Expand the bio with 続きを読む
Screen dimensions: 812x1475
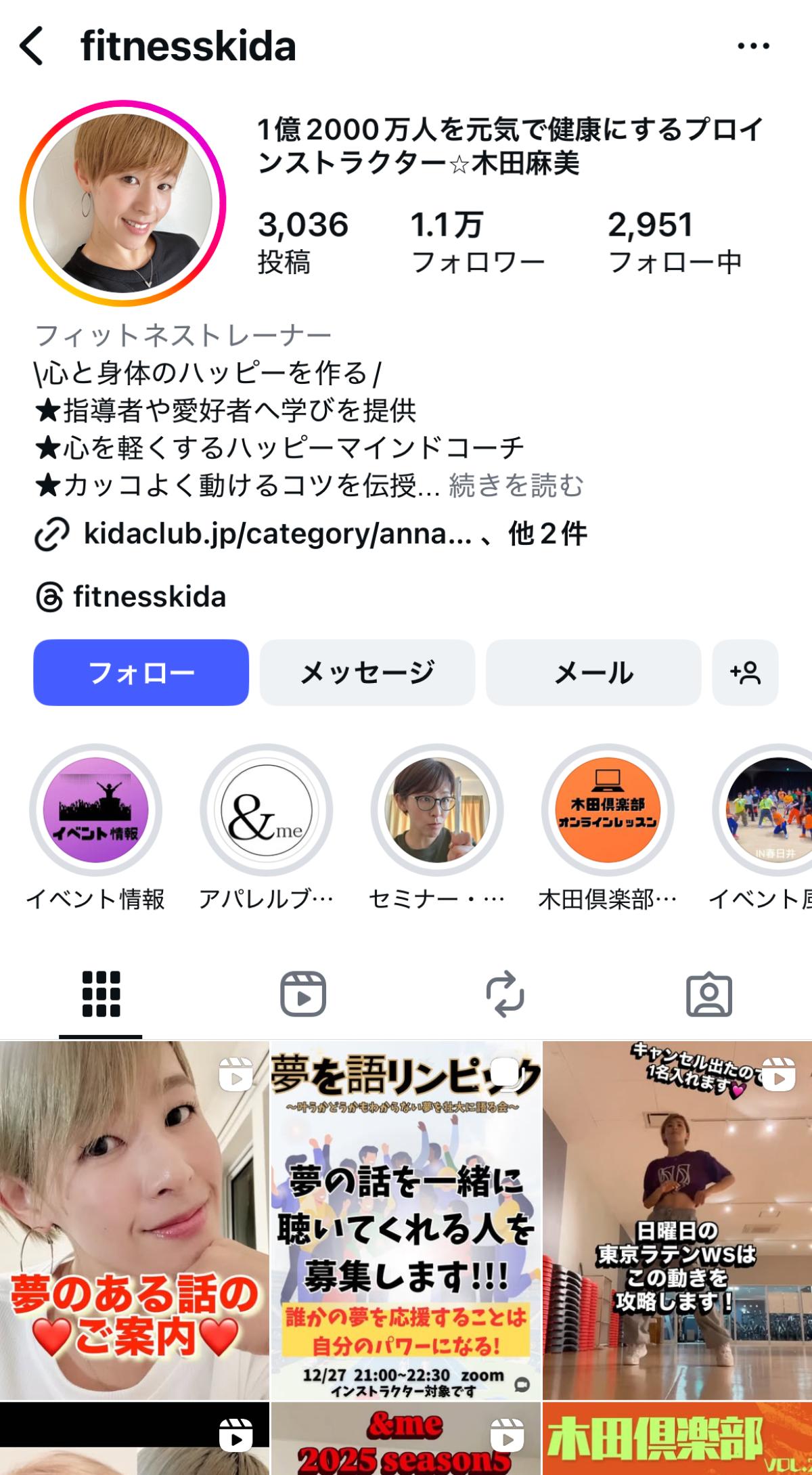(x=516, y=485)
